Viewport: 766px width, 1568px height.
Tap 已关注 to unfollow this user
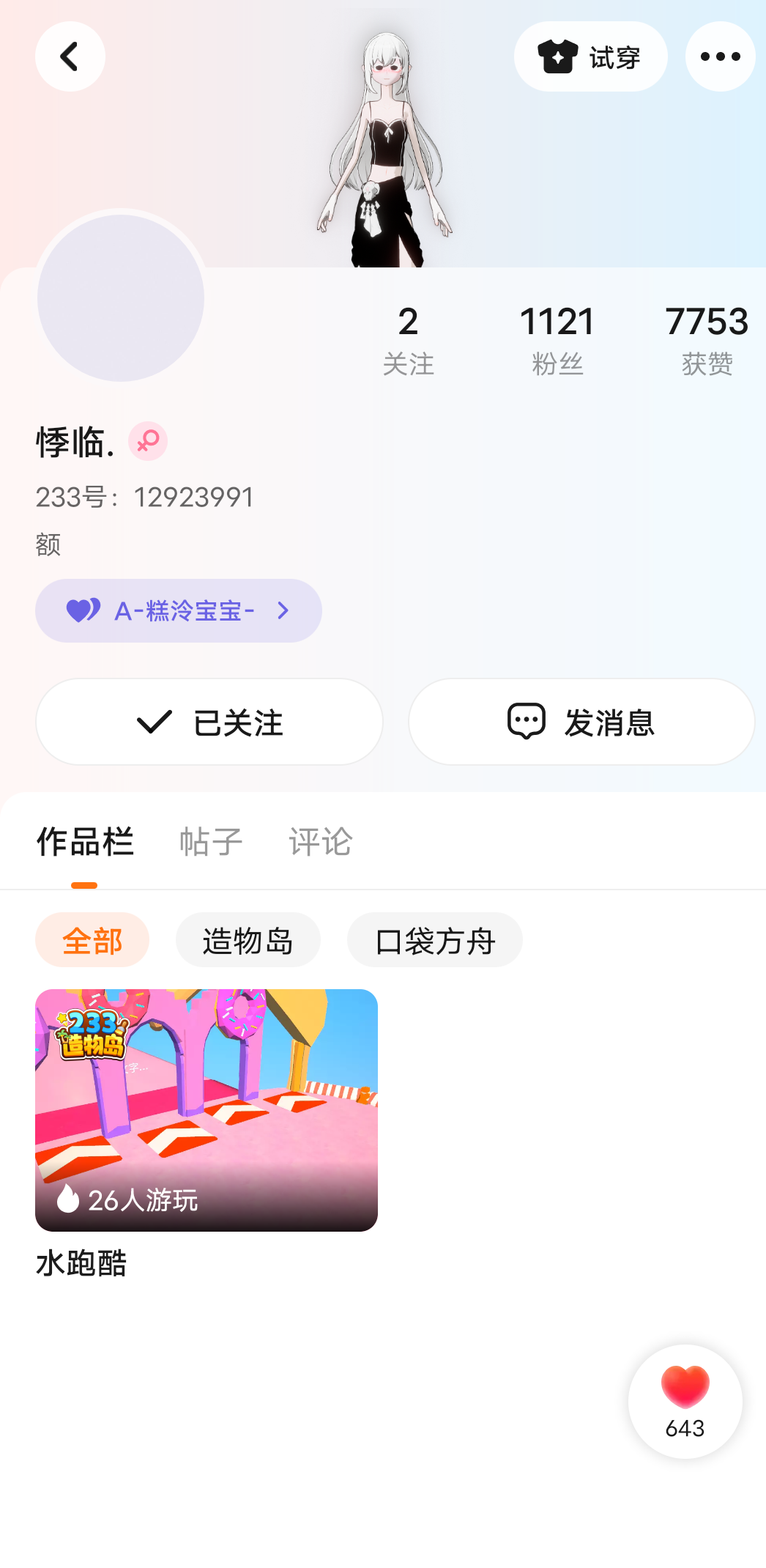click(x=209, y=722)
